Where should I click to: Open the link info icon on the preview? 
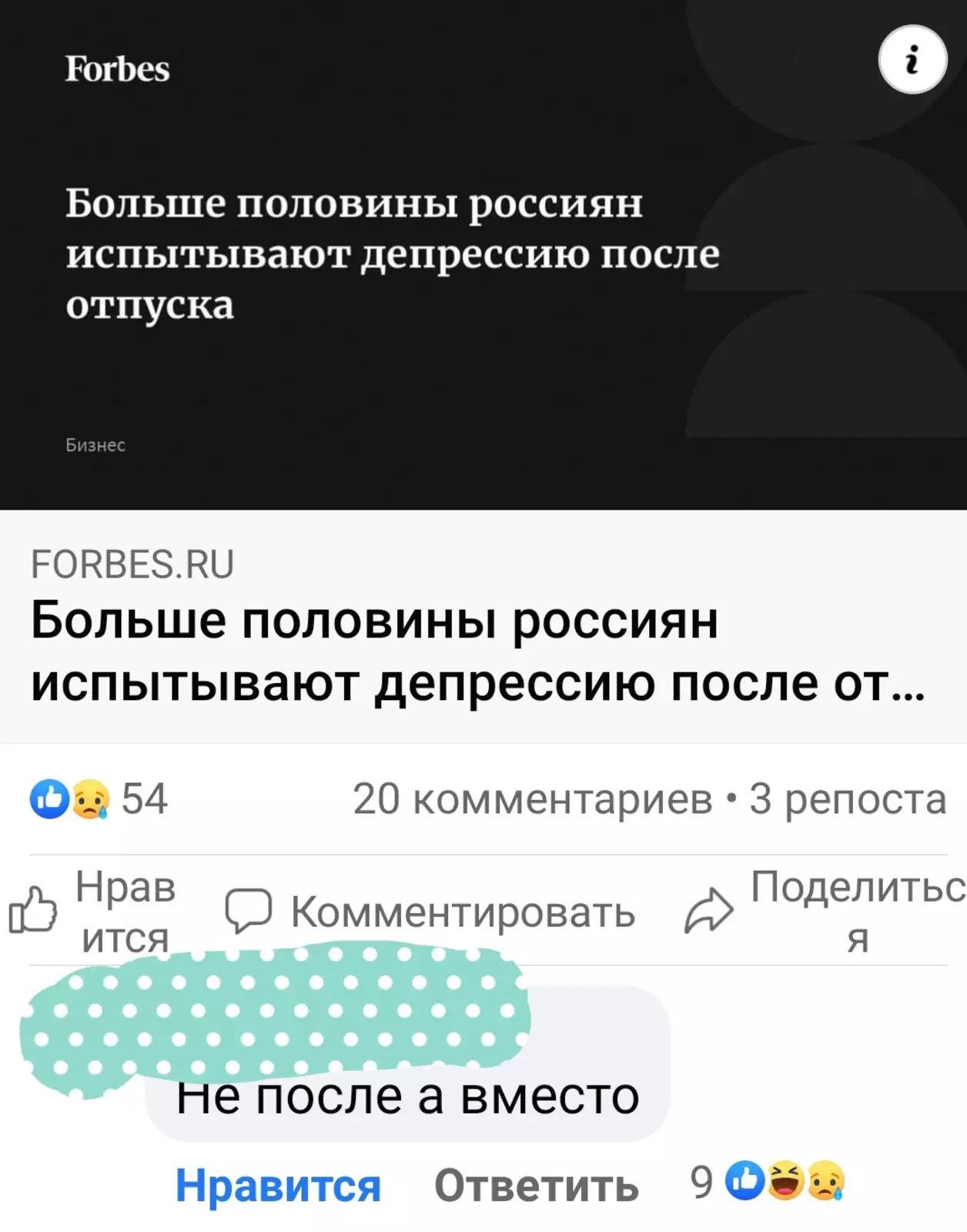click(x=912, y=60)
